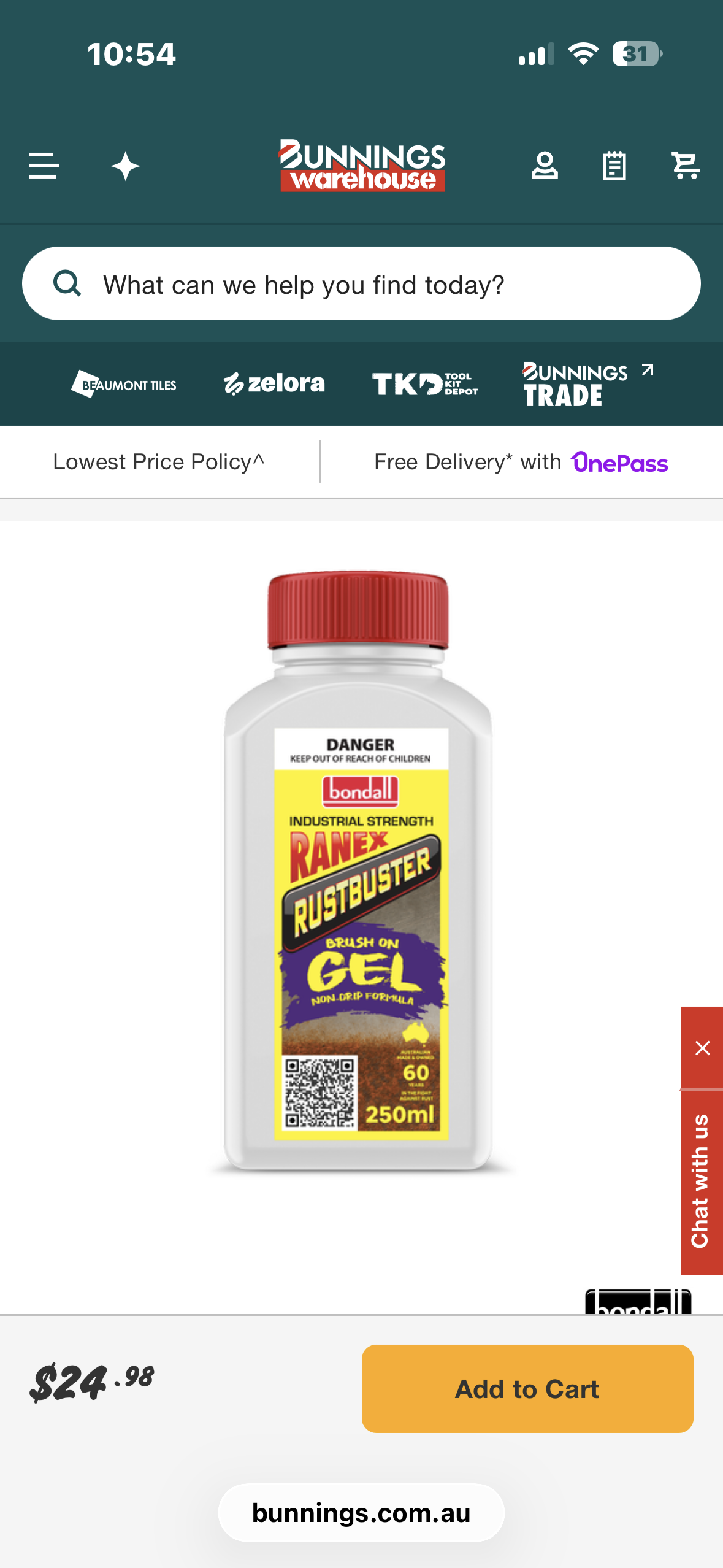723x1568 pixels.
Task: Visit the Beaumont Tiles link
Action: (124, 385)
